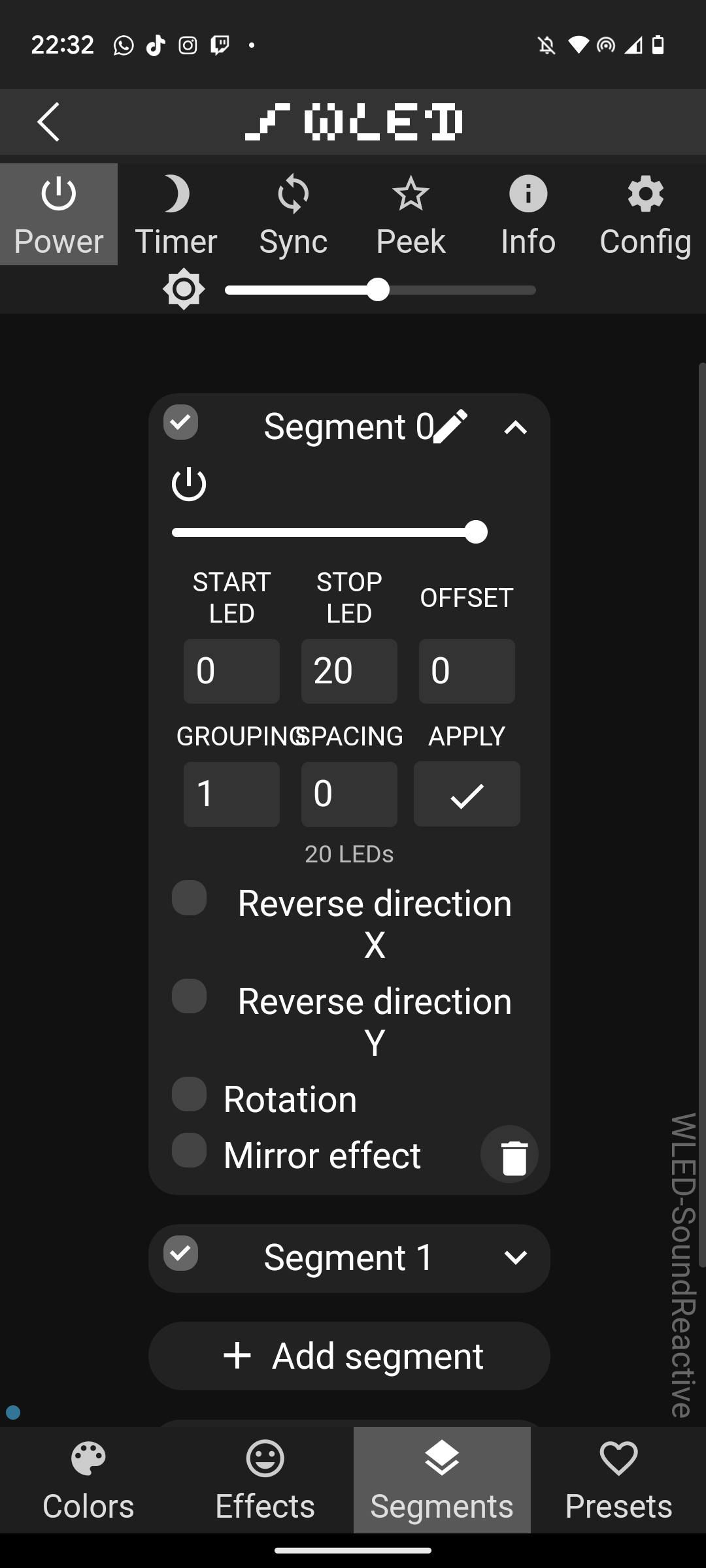Image resolution: width=706 pixels, height=1568 pixels.
Task: Toggle the Sync option
Action: point(293,214)
